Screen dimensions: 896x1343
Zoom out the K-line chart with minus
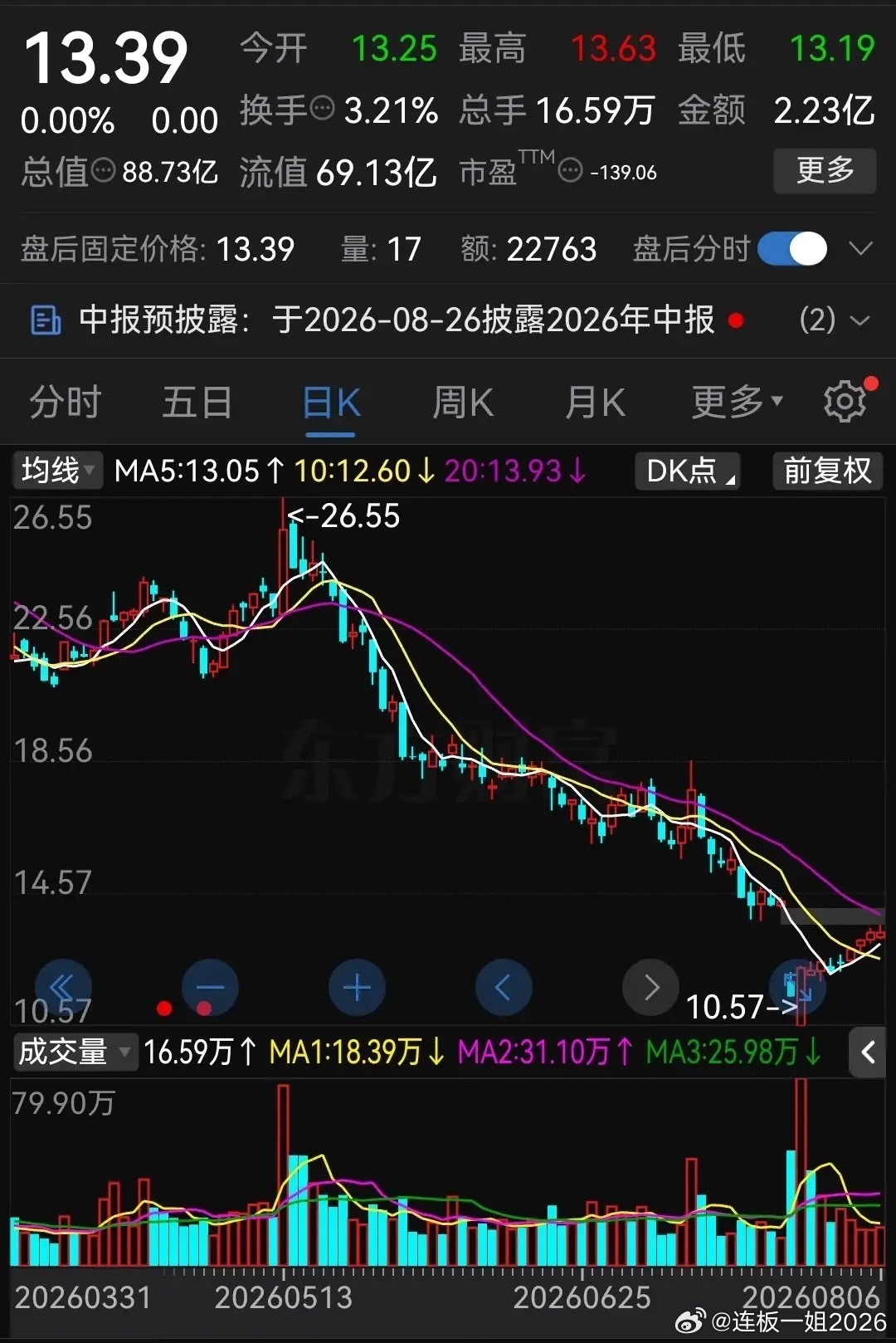point(210,987)
